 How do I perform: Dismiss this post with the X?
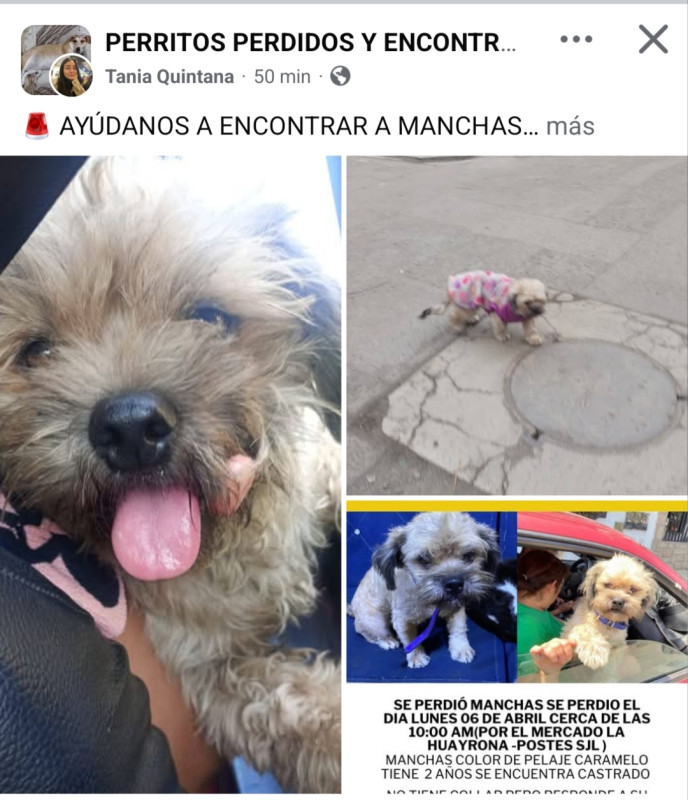pos(653,40)
